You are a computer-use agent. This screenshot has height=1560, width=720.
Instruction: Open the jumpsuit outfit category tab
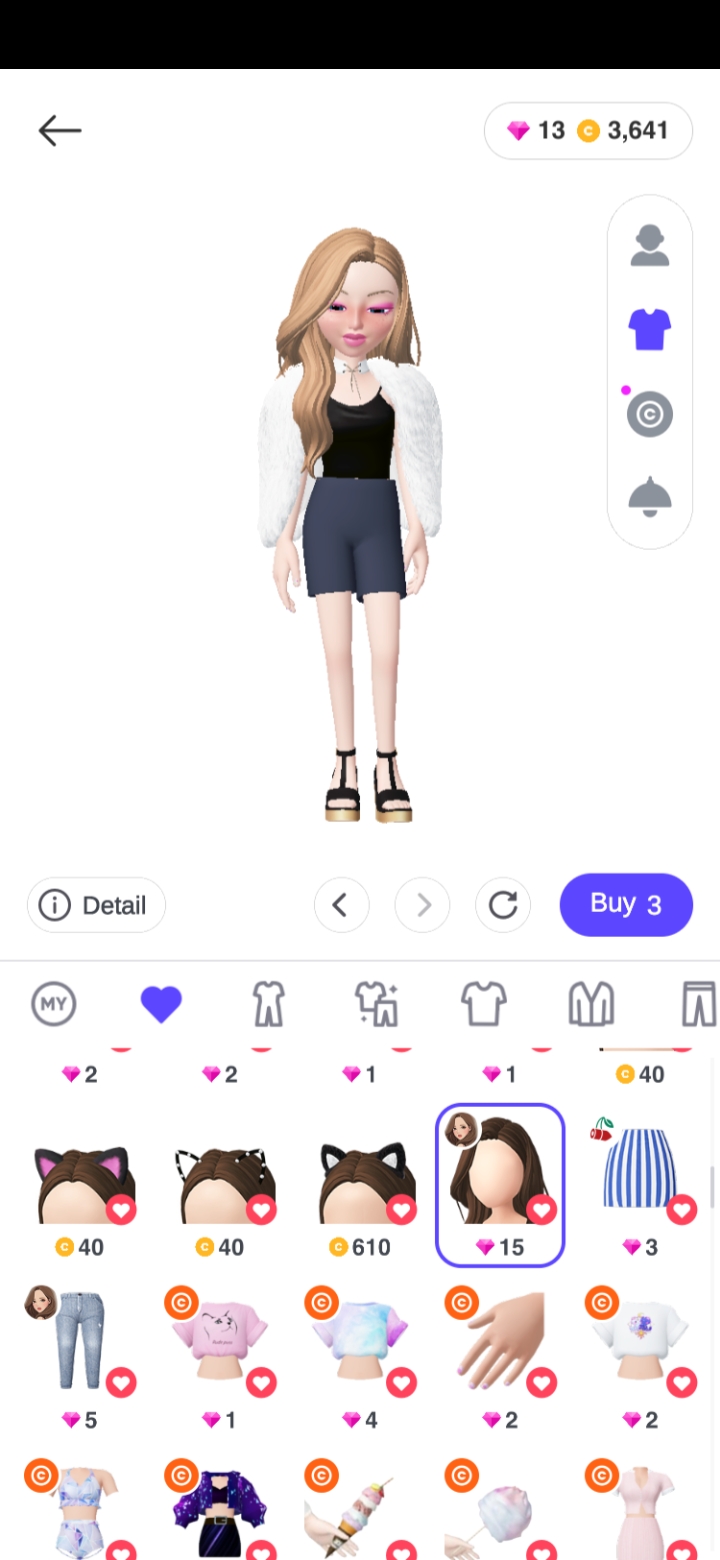coord(268,1003)
